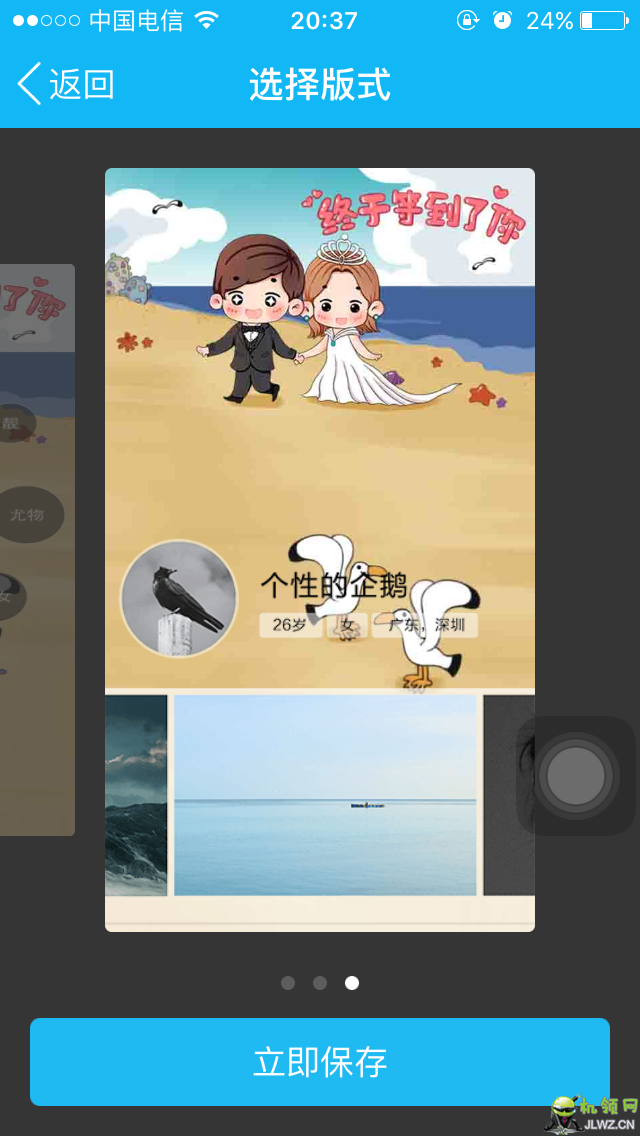
Task: Open the AssistiveTouch floating button
Action: click(x=576, y=776)
